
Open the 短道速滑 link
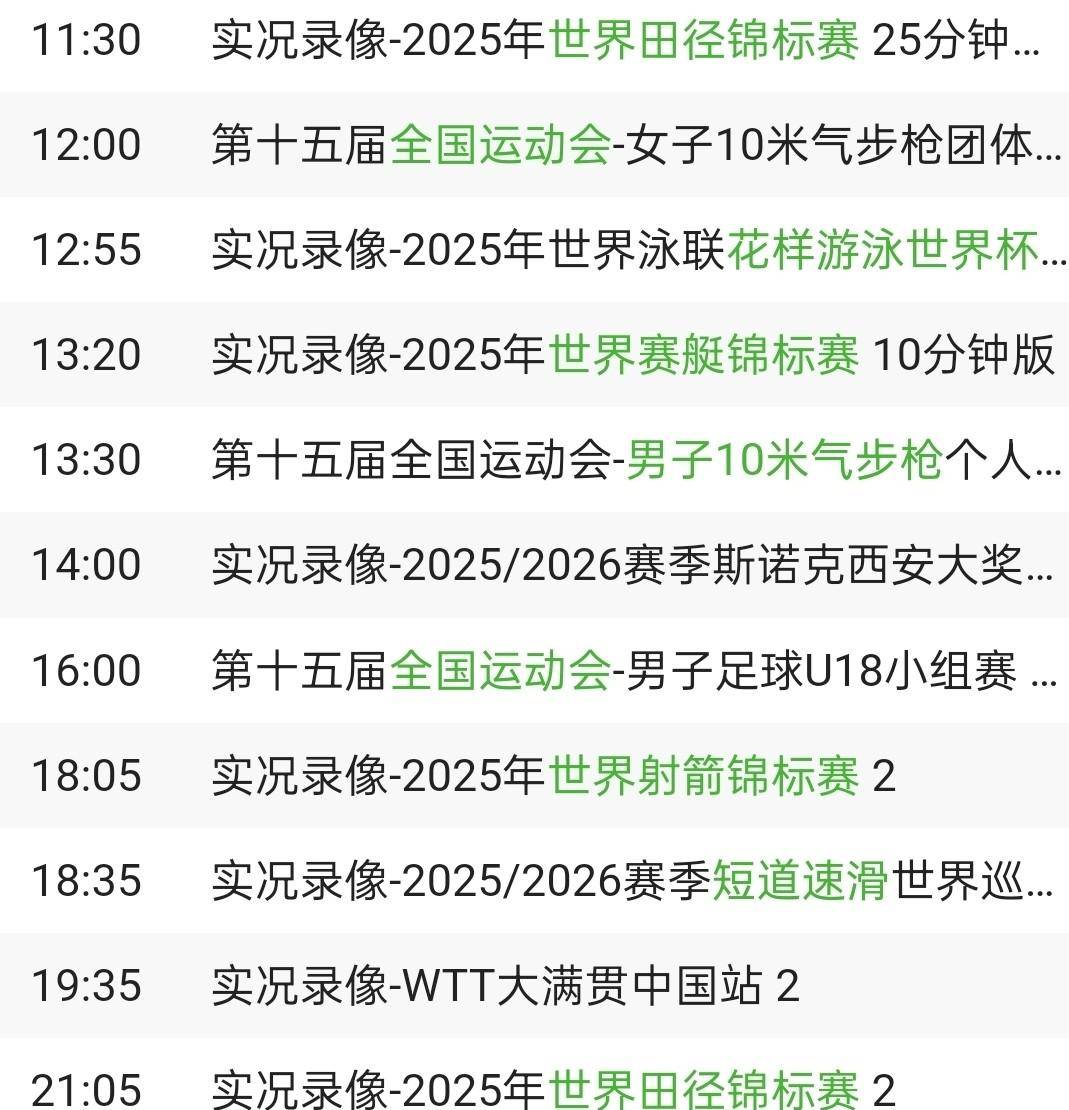tap(799, 881)
